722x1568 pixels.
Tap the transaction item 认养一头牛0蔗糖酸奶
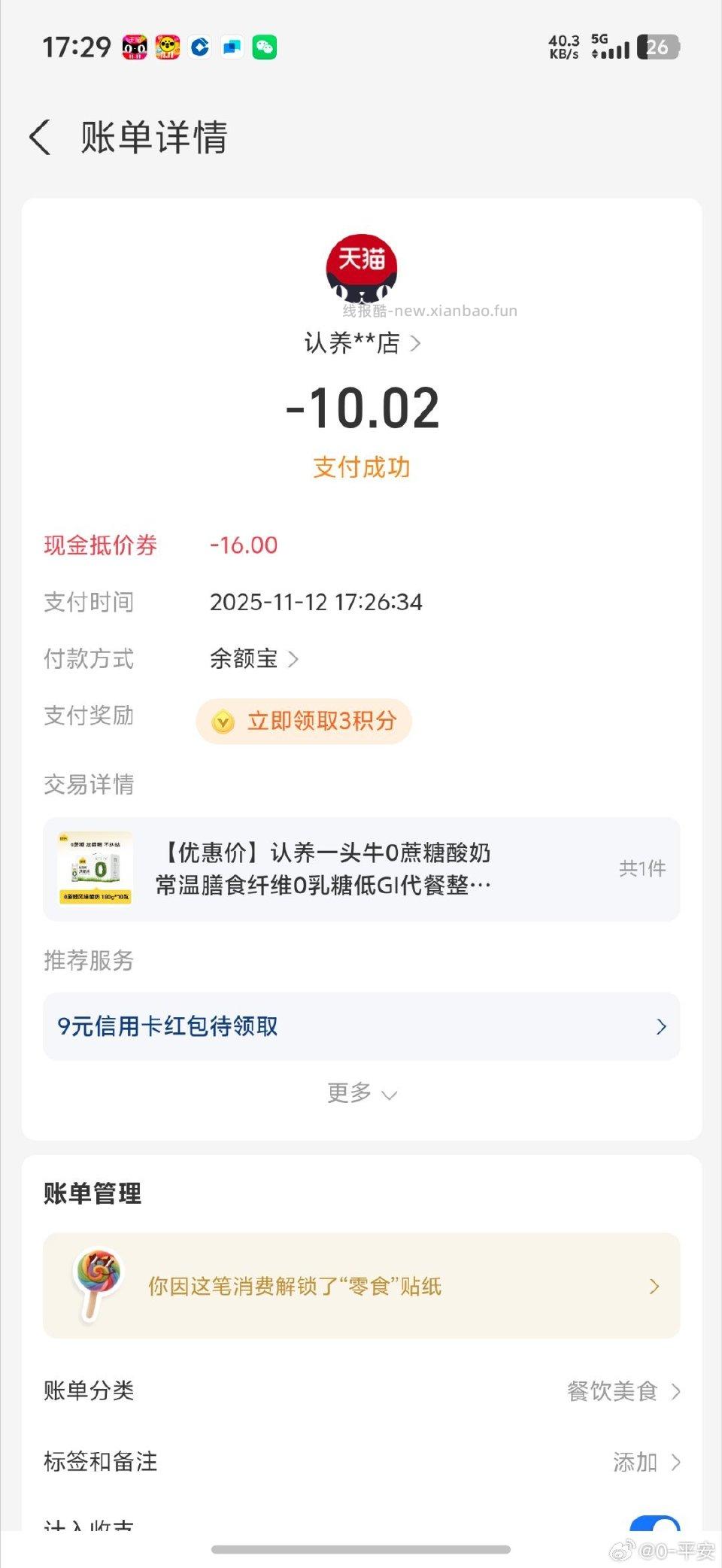[323, 868]
